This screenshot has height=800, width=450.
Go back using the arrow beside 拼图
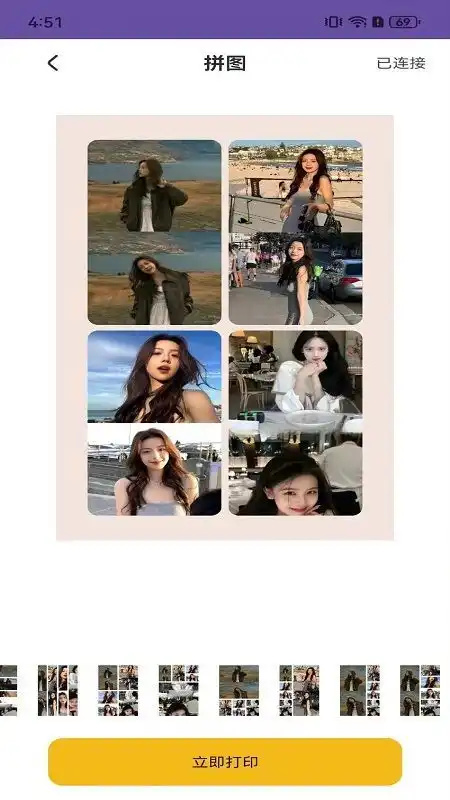click(x=53, y=63)
